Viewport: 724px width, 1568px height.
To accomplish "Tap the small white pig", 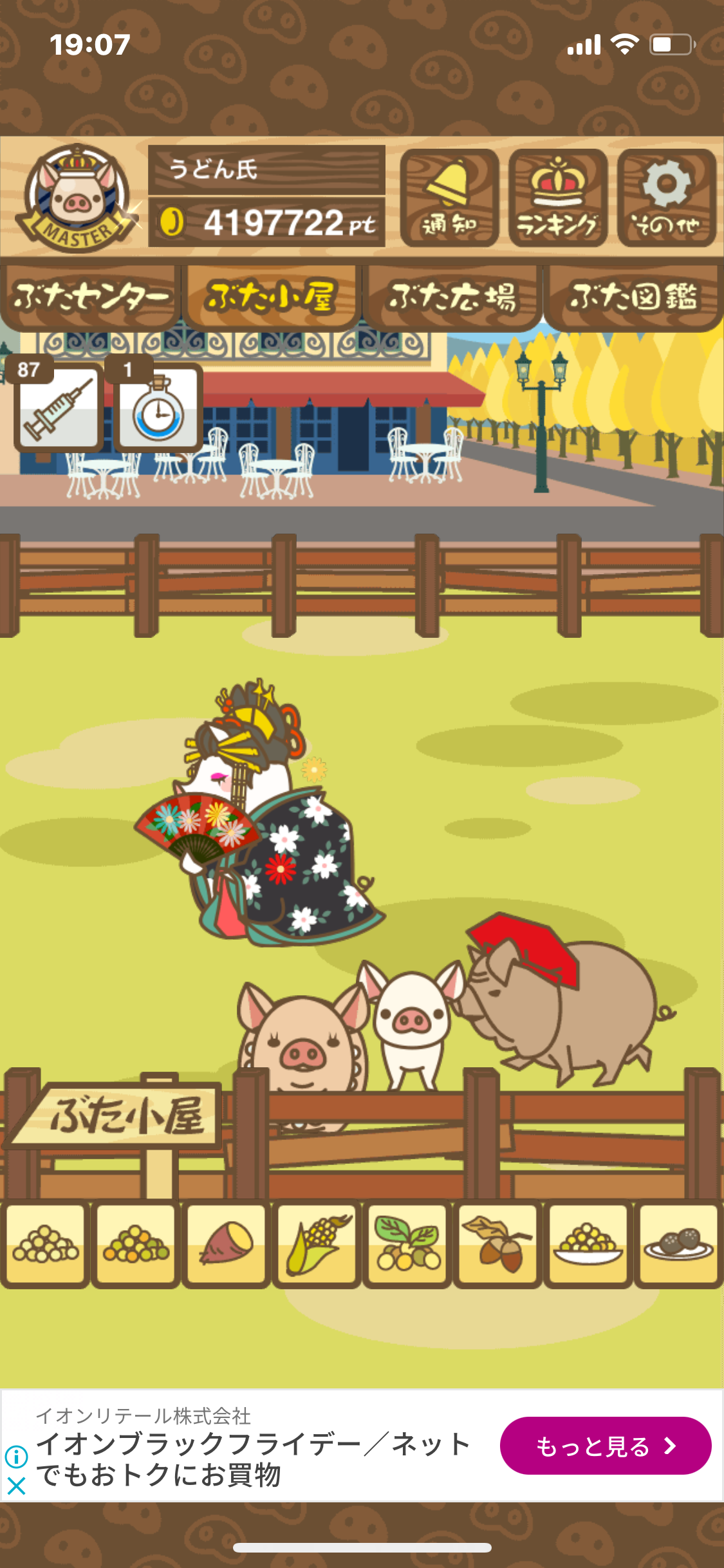I will point(412,1023).
